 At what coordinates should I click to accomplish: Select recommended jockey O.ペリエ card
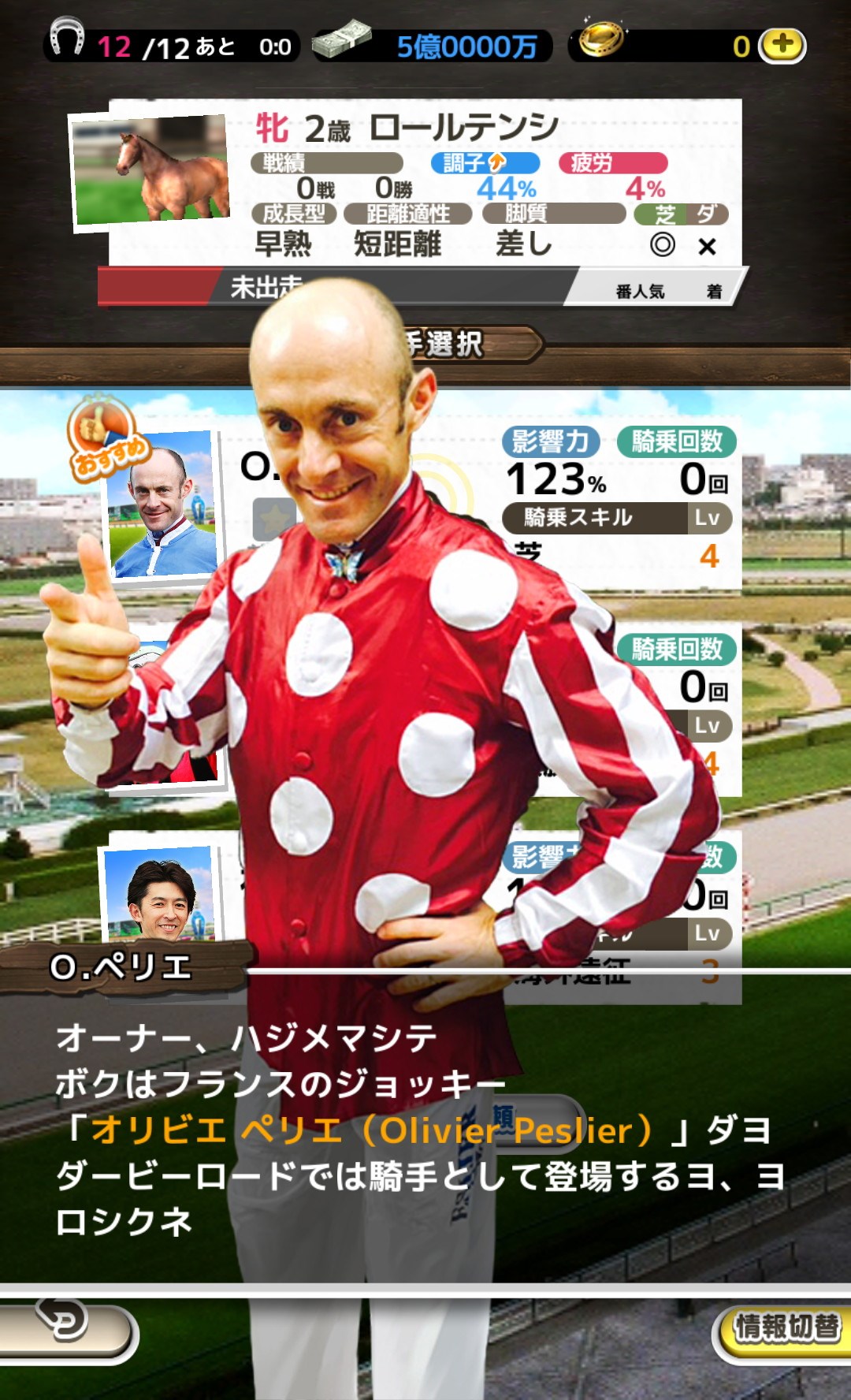(163, 505)
